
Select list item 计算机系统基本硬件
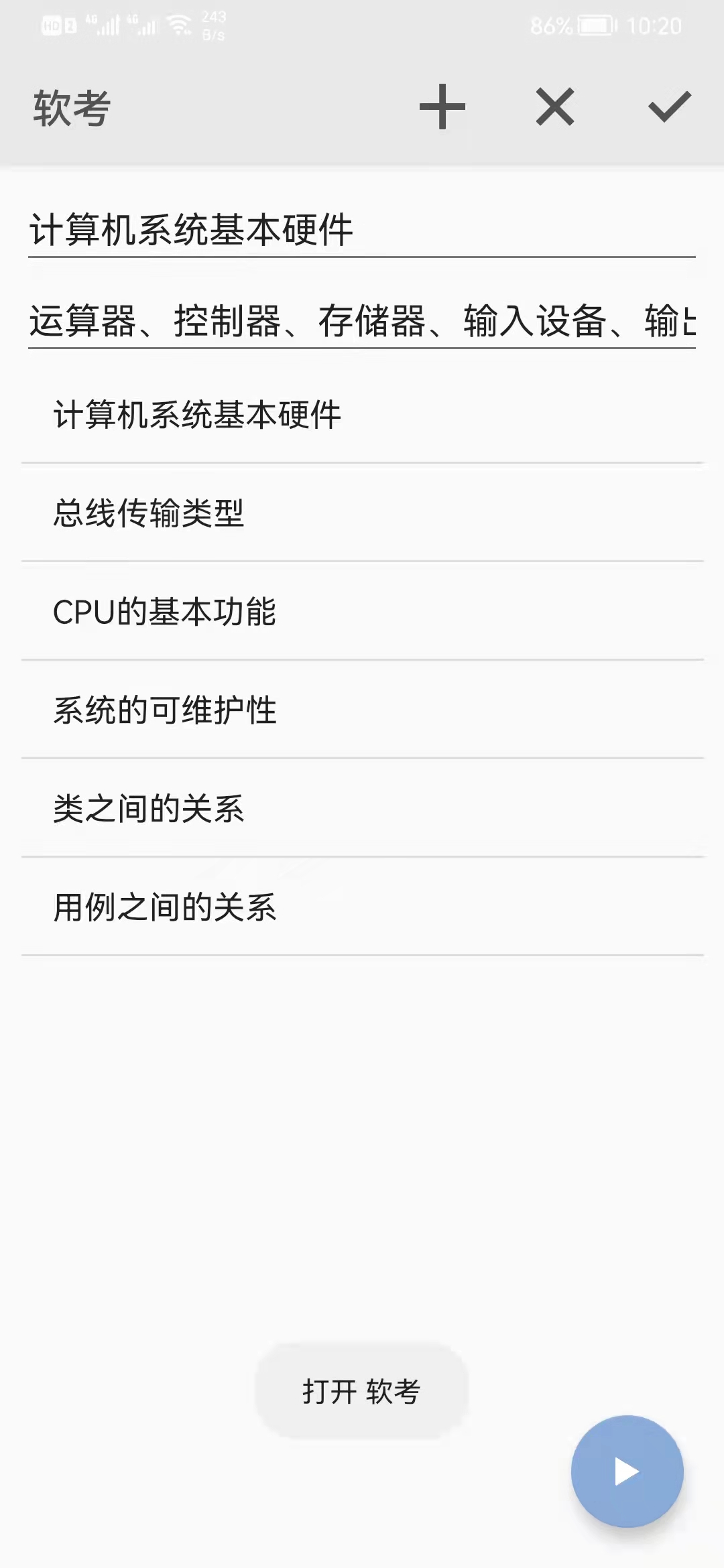point(362,415)
